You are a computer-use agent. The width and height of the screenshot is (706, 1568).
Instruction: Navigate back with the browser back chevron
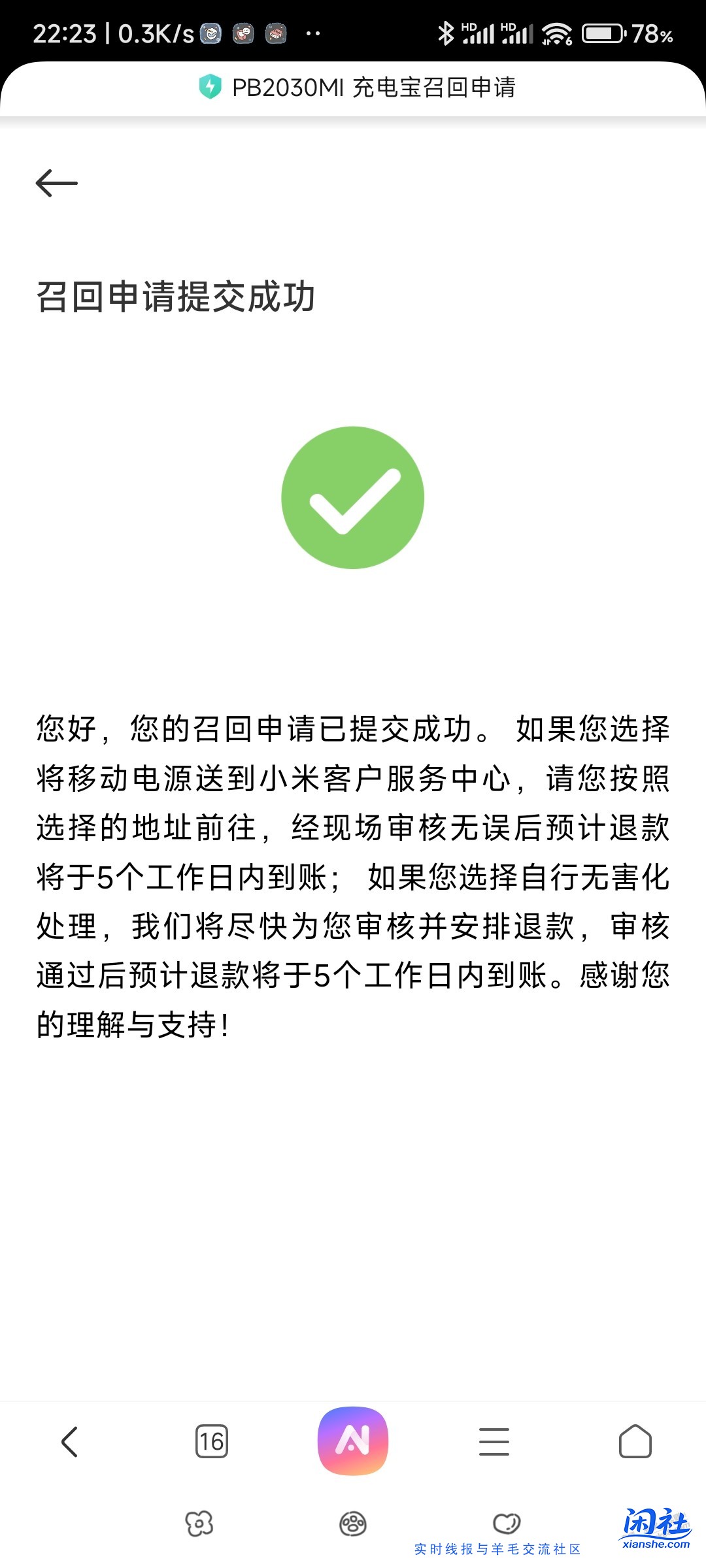(x=70, y=1441)
